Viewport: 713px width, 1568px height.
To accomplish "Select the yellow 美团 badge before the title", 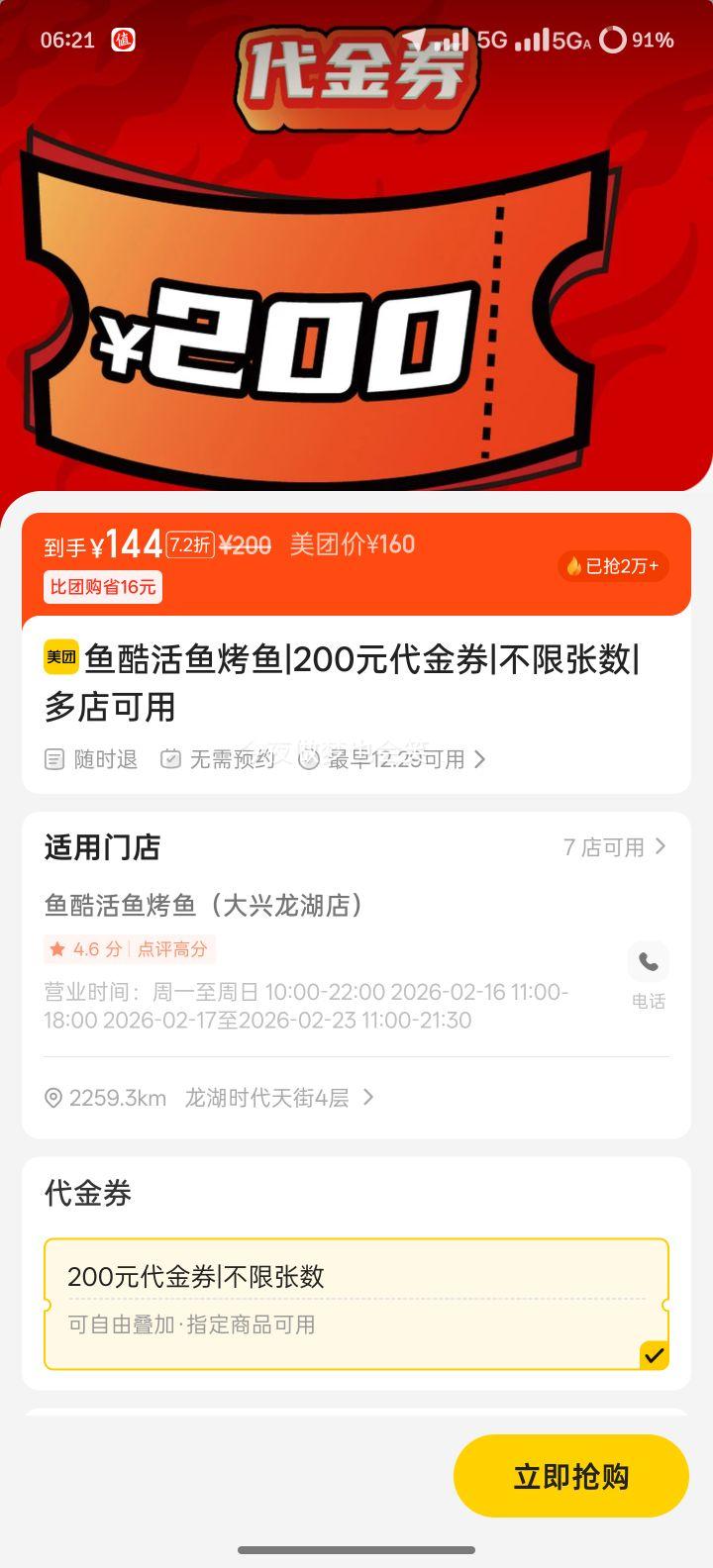I will [x=59, y=656].
